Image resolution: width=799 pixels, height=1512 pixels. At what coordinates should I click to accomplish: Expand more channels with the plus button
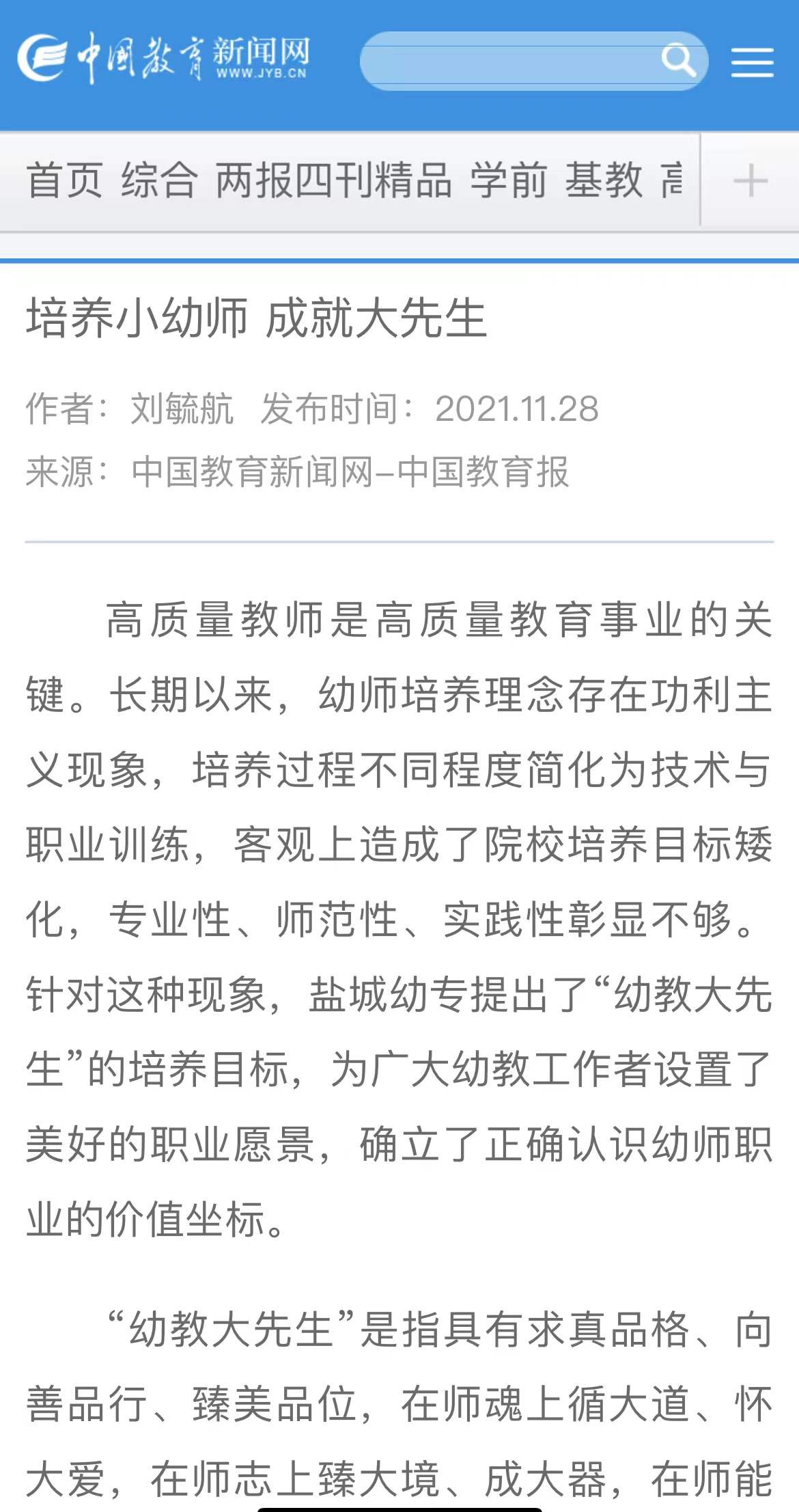coord(750,181)
